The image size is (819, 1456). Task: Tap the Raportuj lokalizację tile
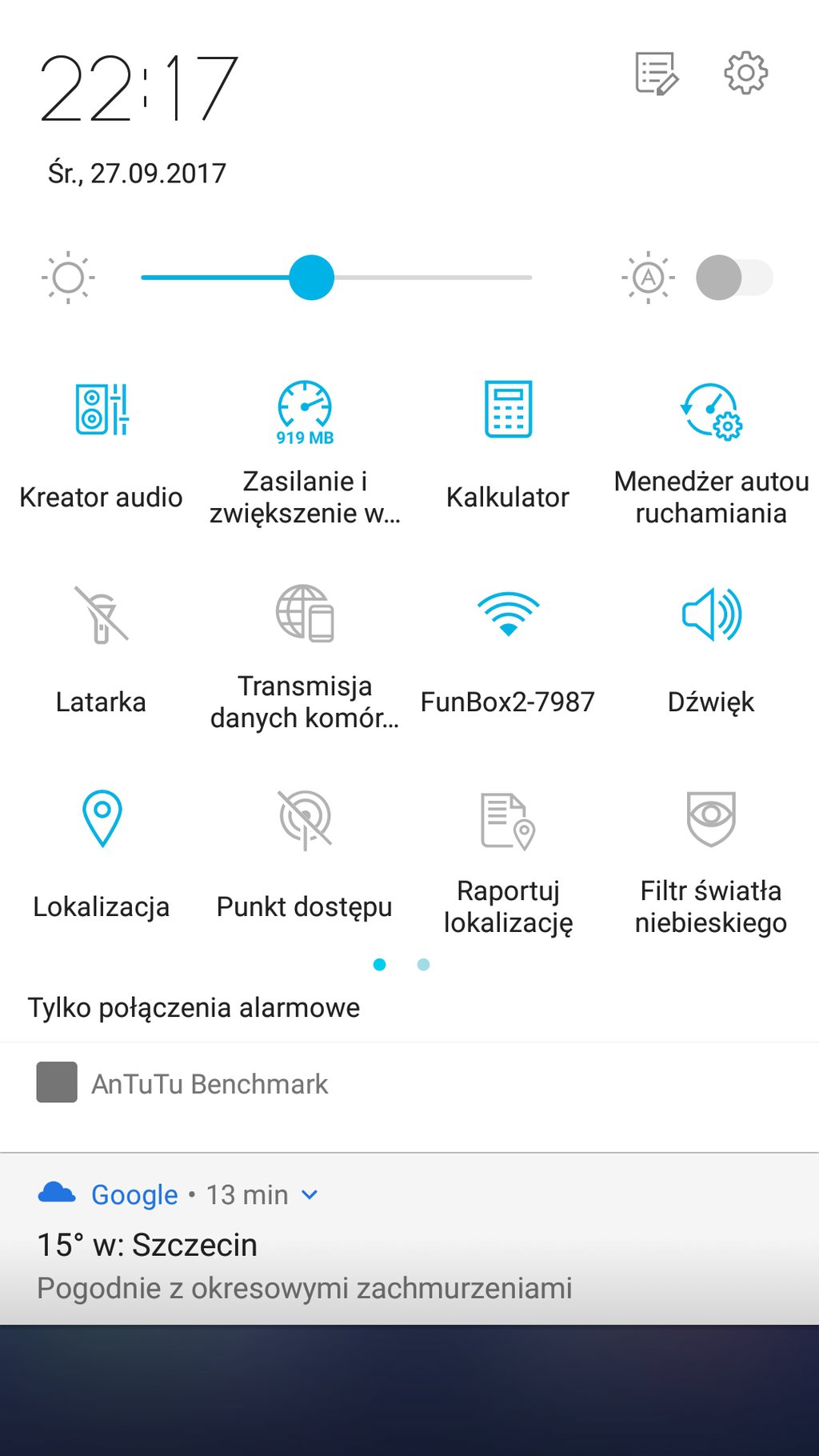(508, 819)
